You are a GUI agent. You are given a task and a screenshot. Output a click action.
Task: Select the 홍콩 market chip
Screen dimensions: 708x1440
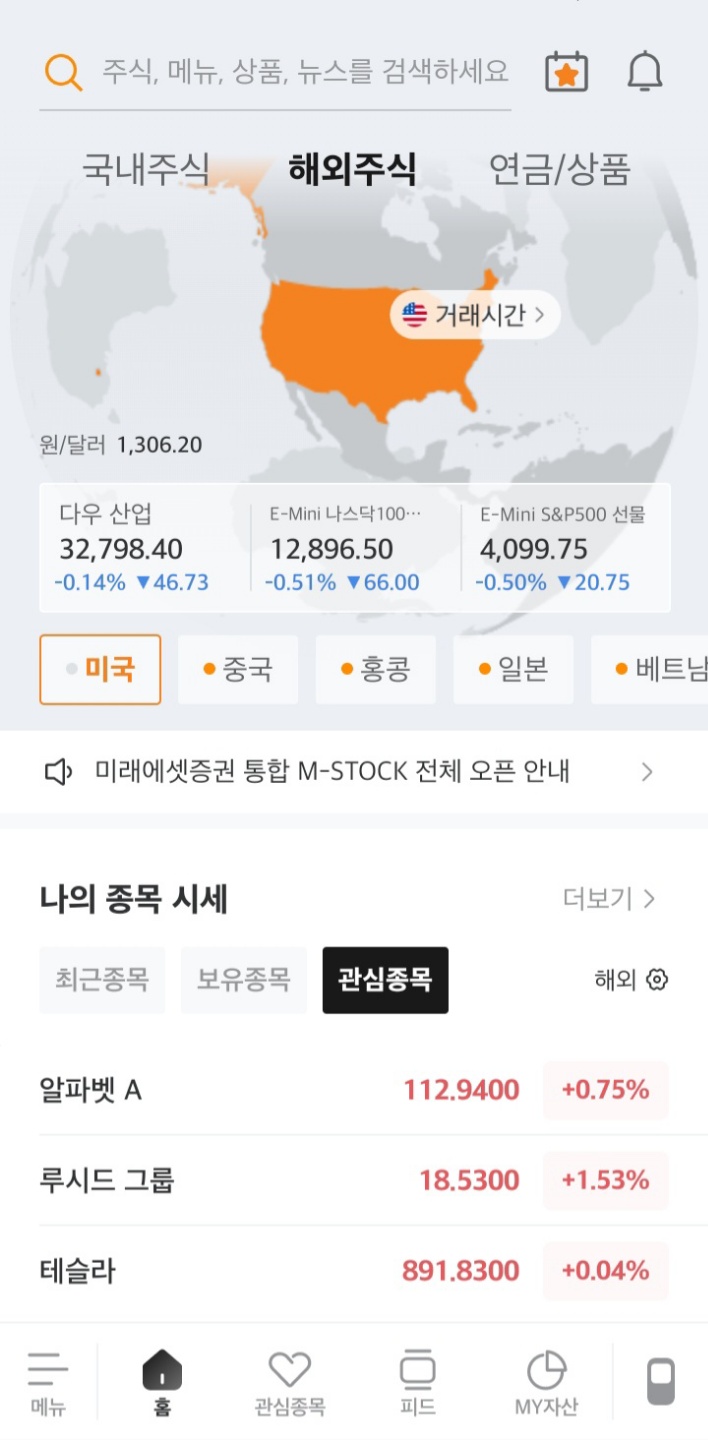point(375,669)
